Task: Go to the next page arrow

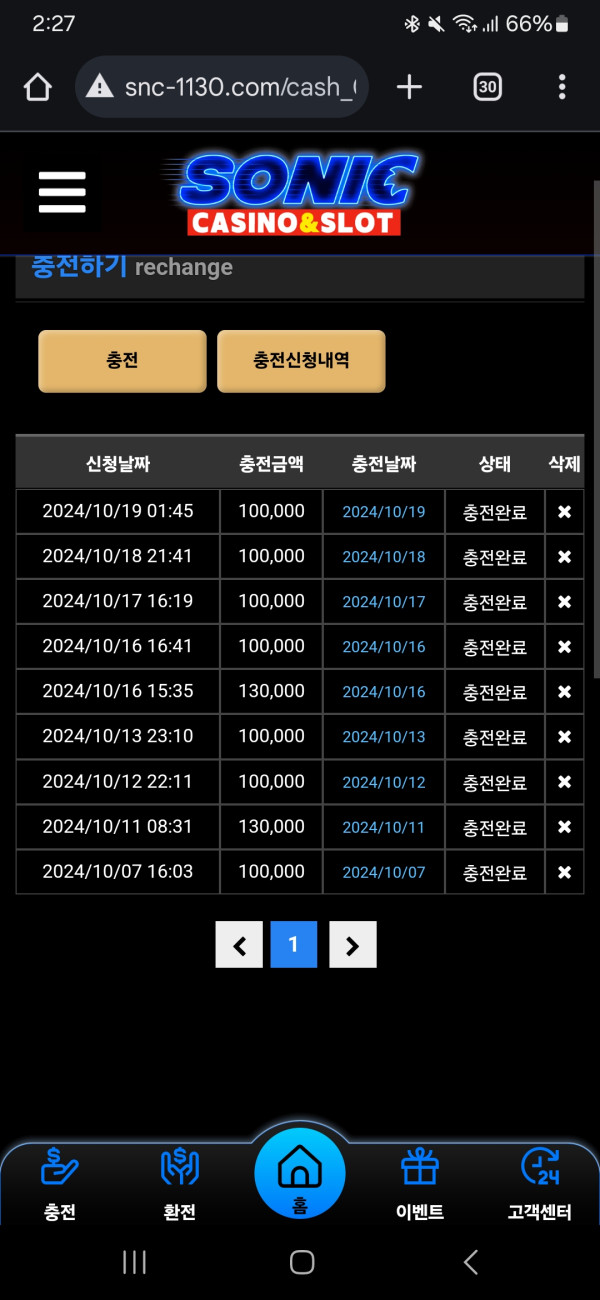Action: [352, 944]
